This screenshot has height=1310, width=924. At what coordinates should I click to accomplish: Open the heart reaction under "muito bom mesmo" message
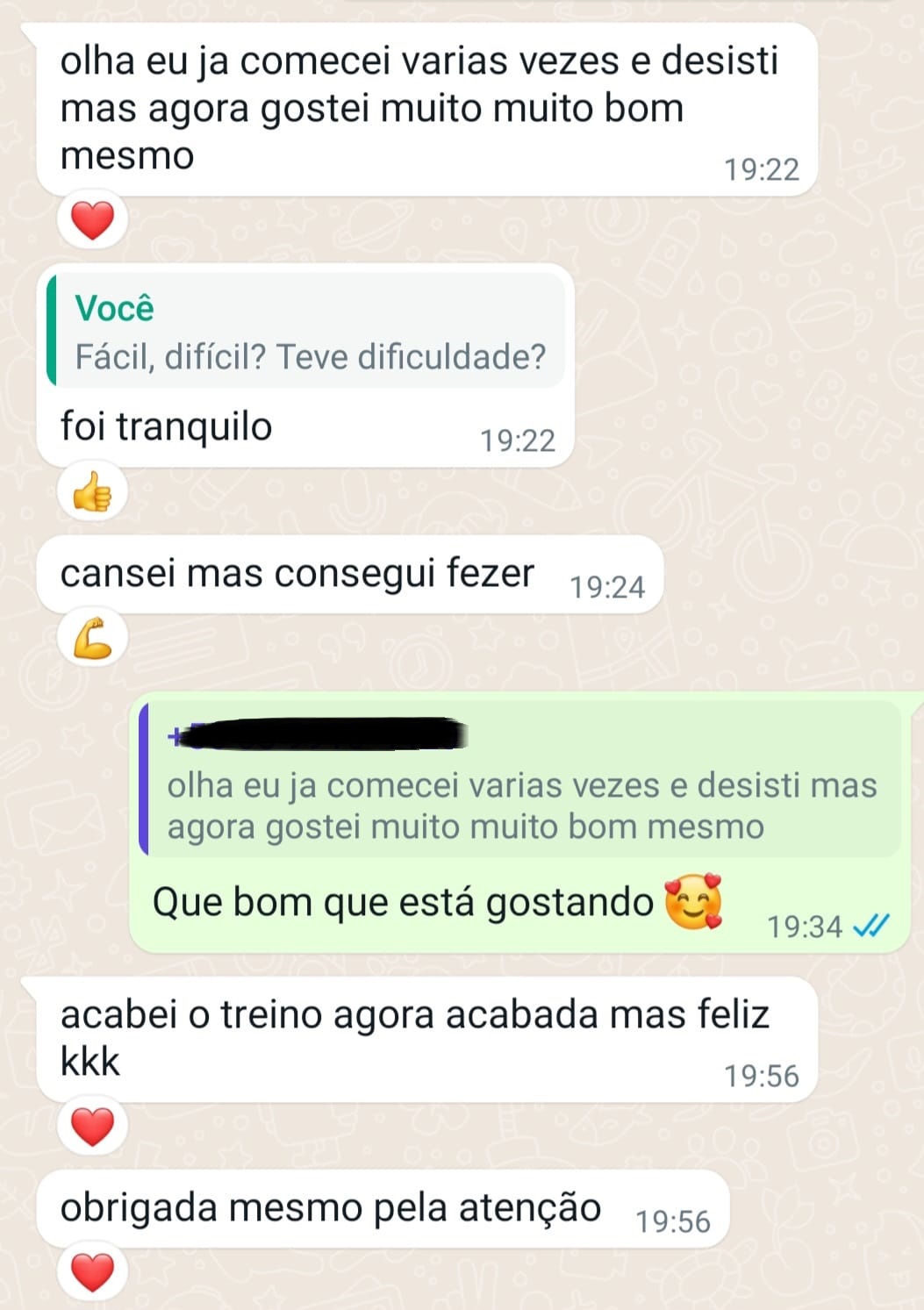click(92, 220)
